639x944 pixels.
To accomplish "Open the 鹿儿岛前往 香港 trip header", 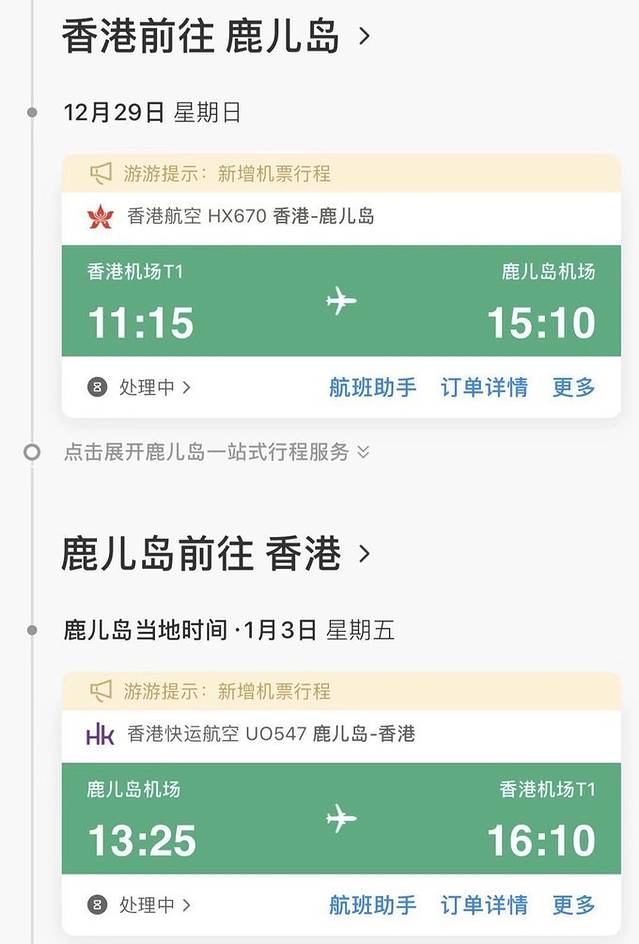I will [x=216, y=554].
